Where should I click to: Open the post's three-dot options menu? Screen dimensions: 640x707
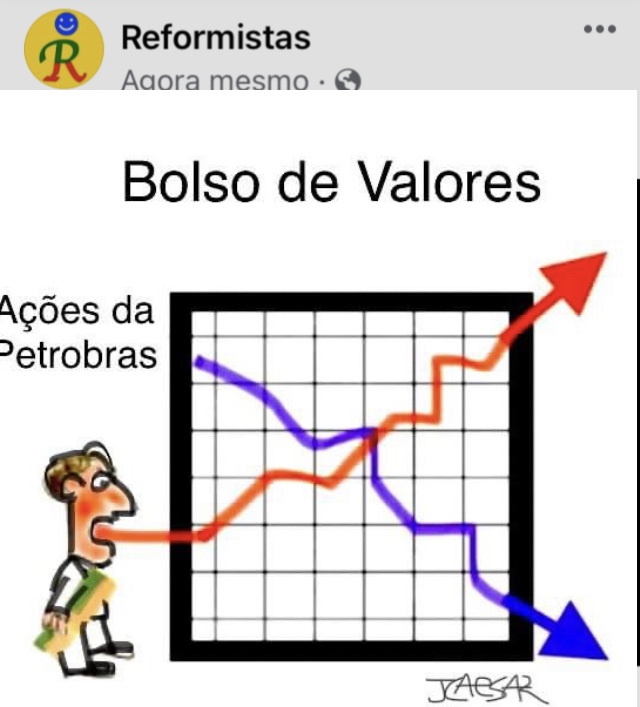click(x=599, y=30)
